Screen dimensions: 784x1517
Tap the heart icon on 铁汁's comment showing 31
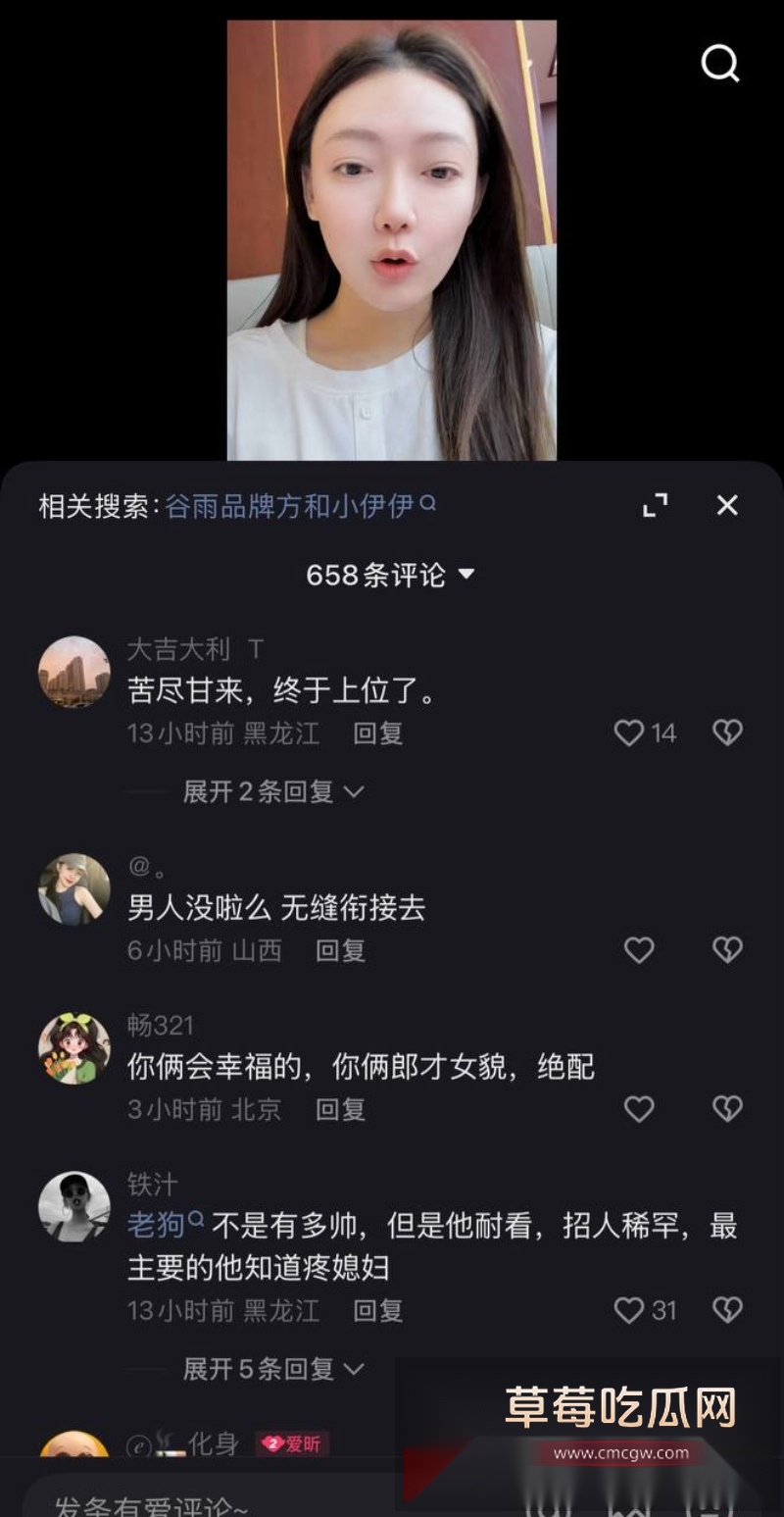click(x=627, y=1309)
